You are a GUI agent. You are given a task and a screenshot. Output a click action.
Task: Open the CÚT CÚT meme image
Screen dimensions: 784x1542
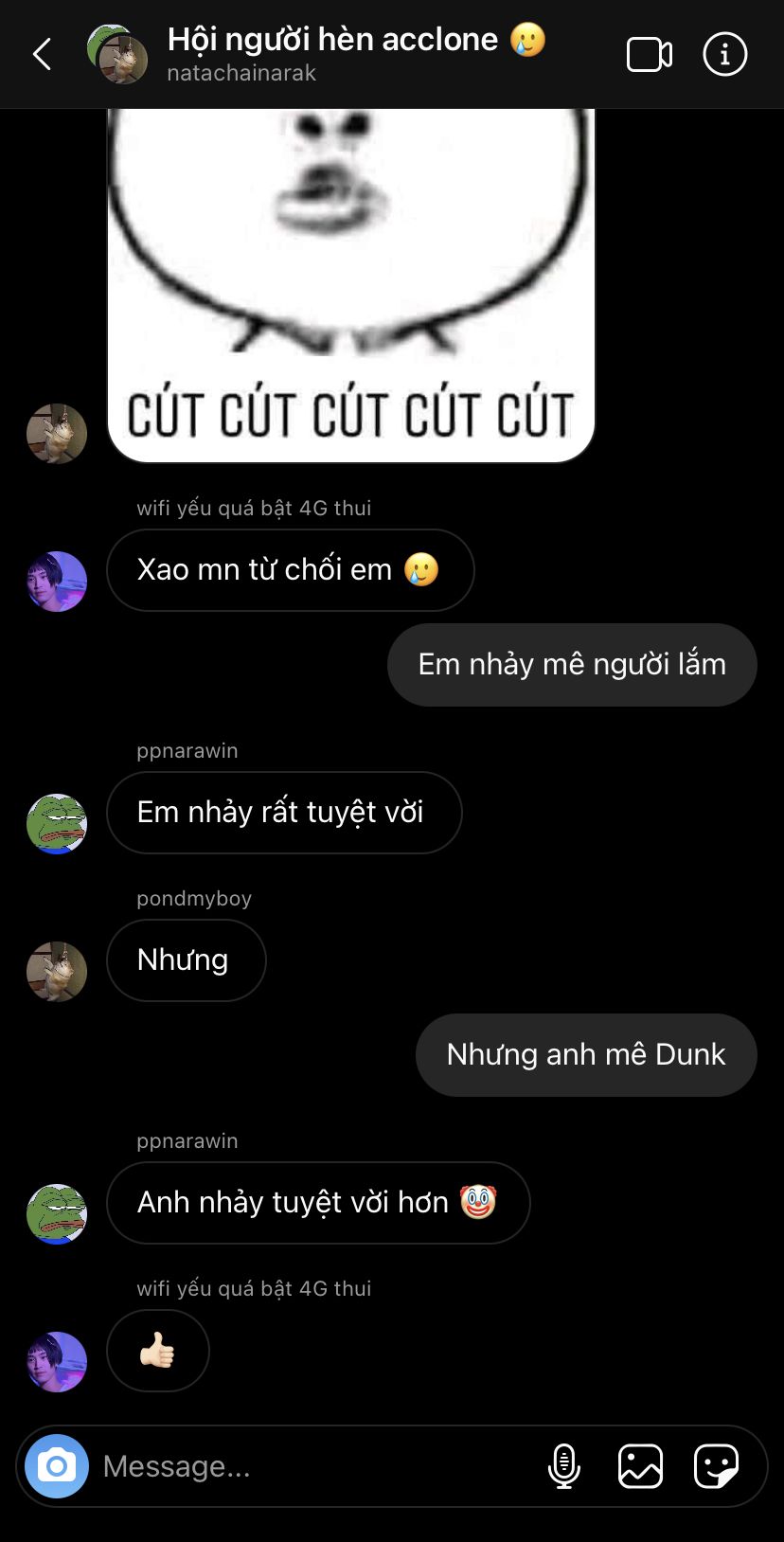pos(350,284)
